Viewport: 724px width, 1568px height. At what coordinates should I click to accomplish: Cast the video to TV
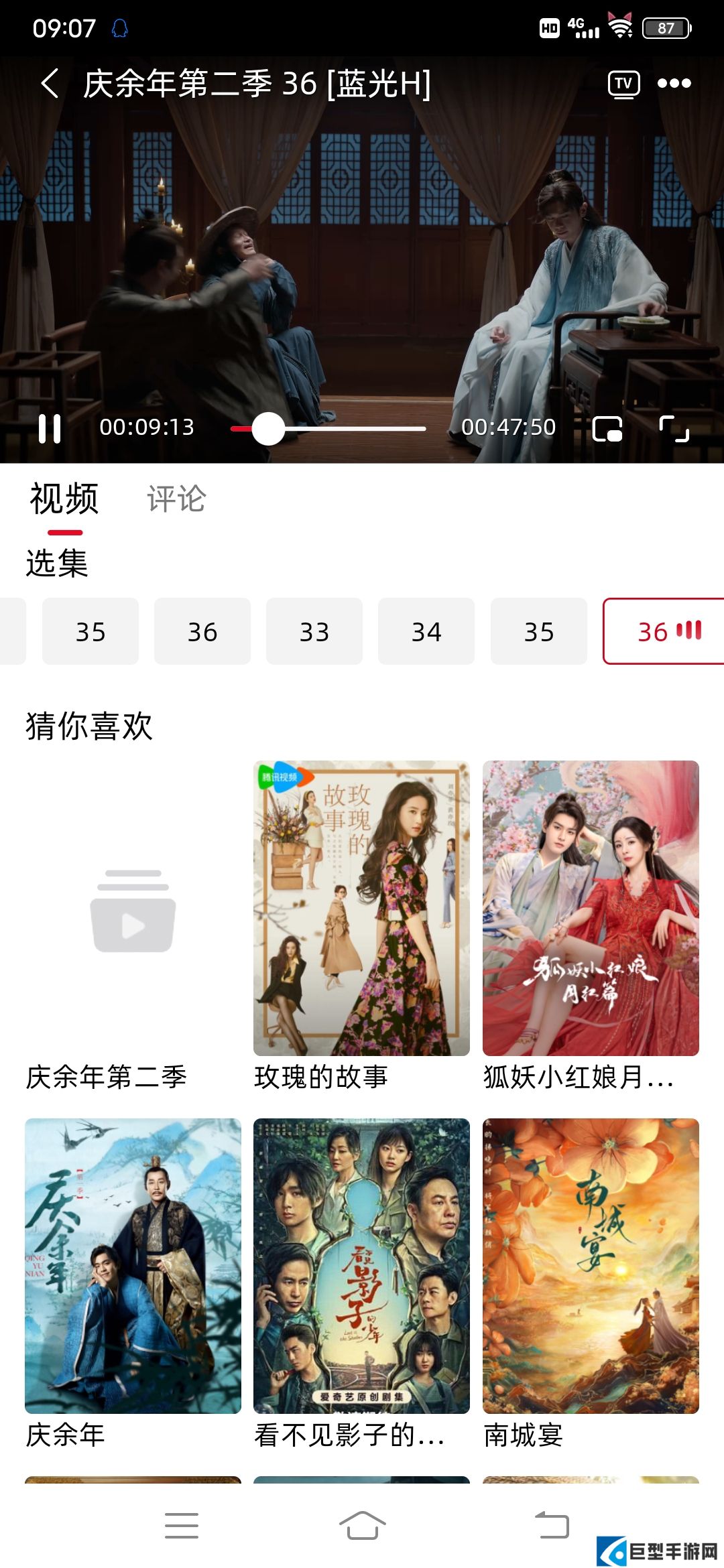[x=623, y=83]
